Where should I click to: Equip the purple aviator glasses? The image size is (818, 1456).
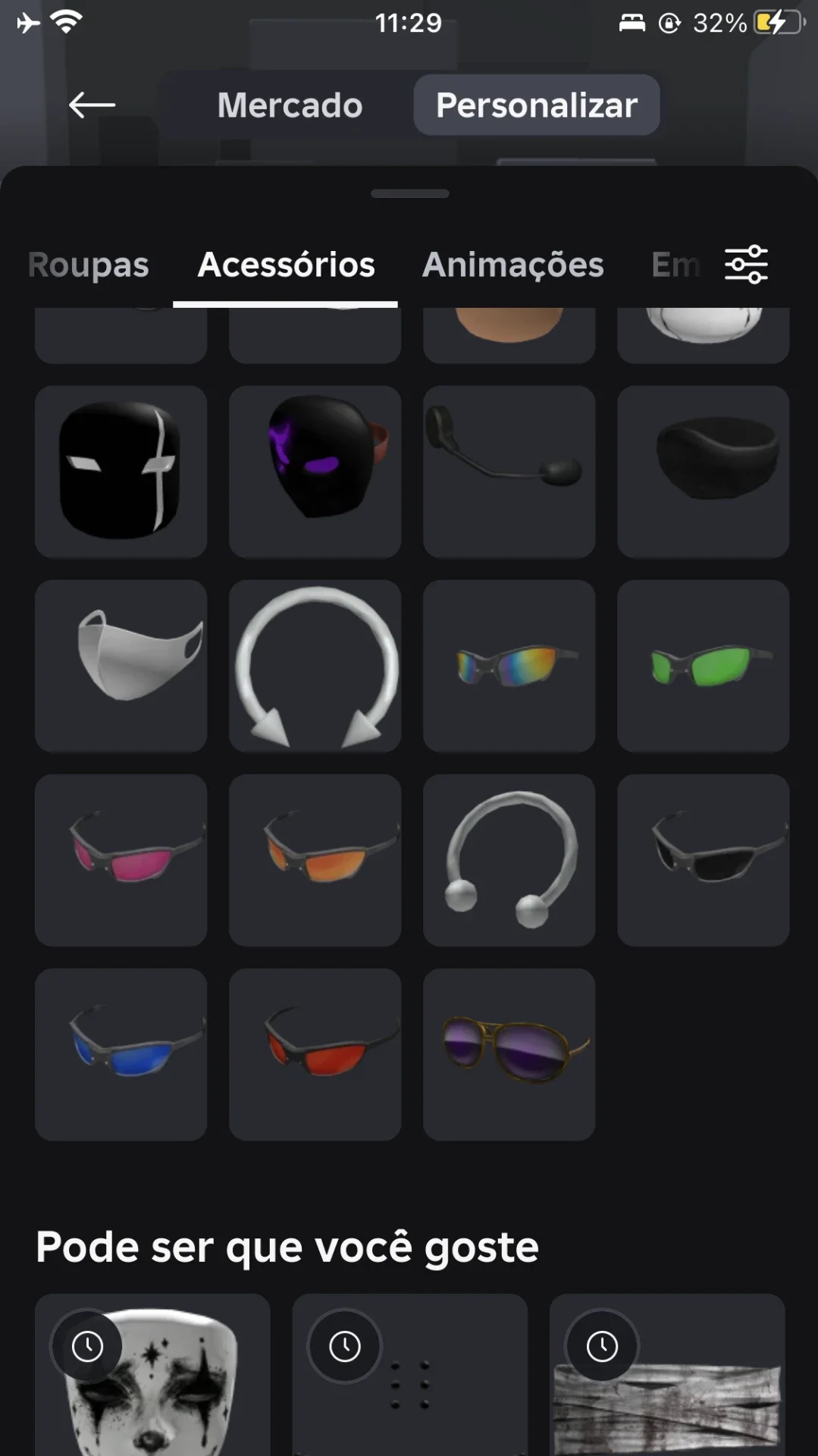[509, 1054]
